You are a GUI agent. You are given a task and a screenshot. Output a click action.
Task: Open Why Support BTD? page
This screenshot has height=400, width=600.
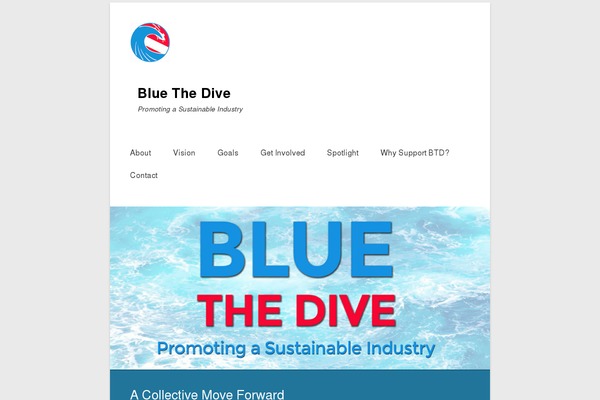click(x=415, y=153)
